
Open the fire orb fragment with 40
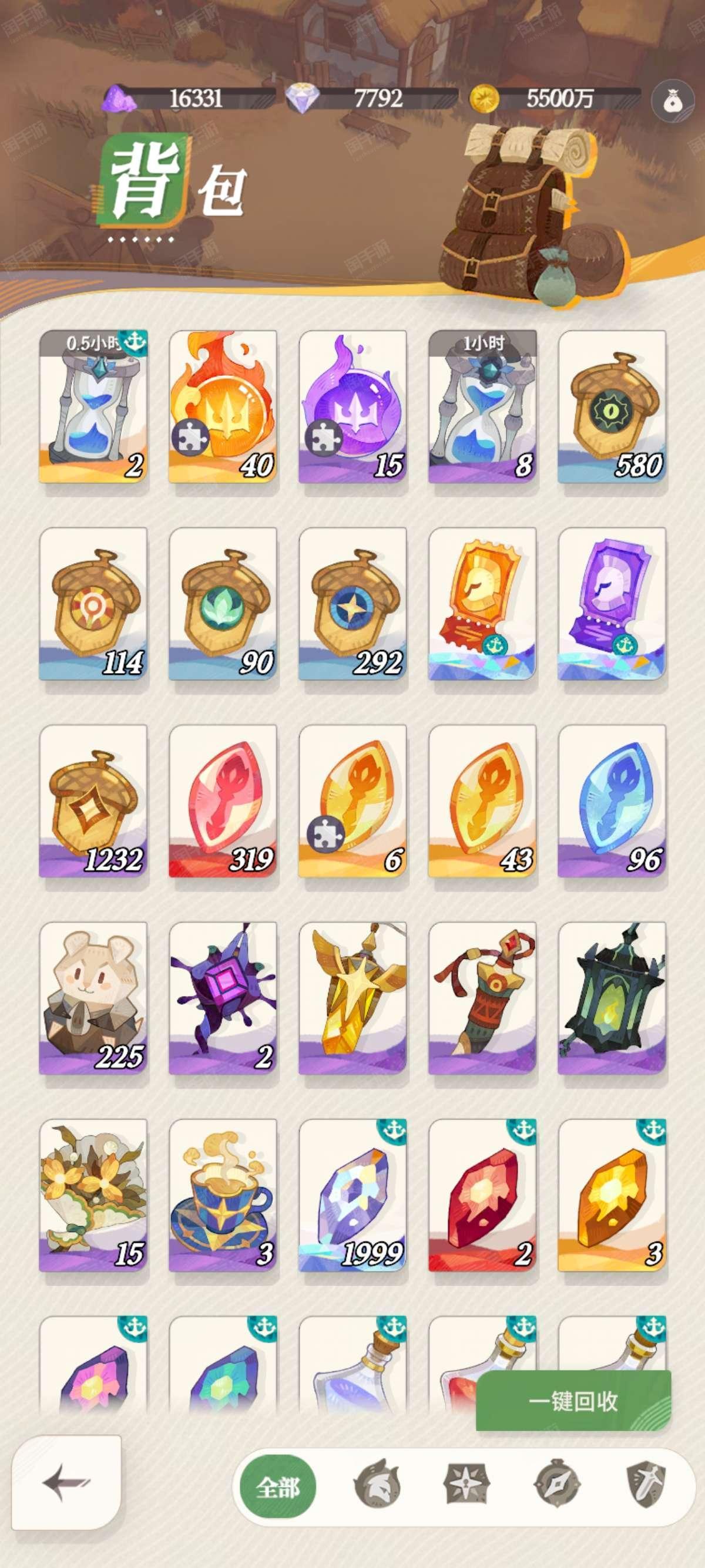223,406
